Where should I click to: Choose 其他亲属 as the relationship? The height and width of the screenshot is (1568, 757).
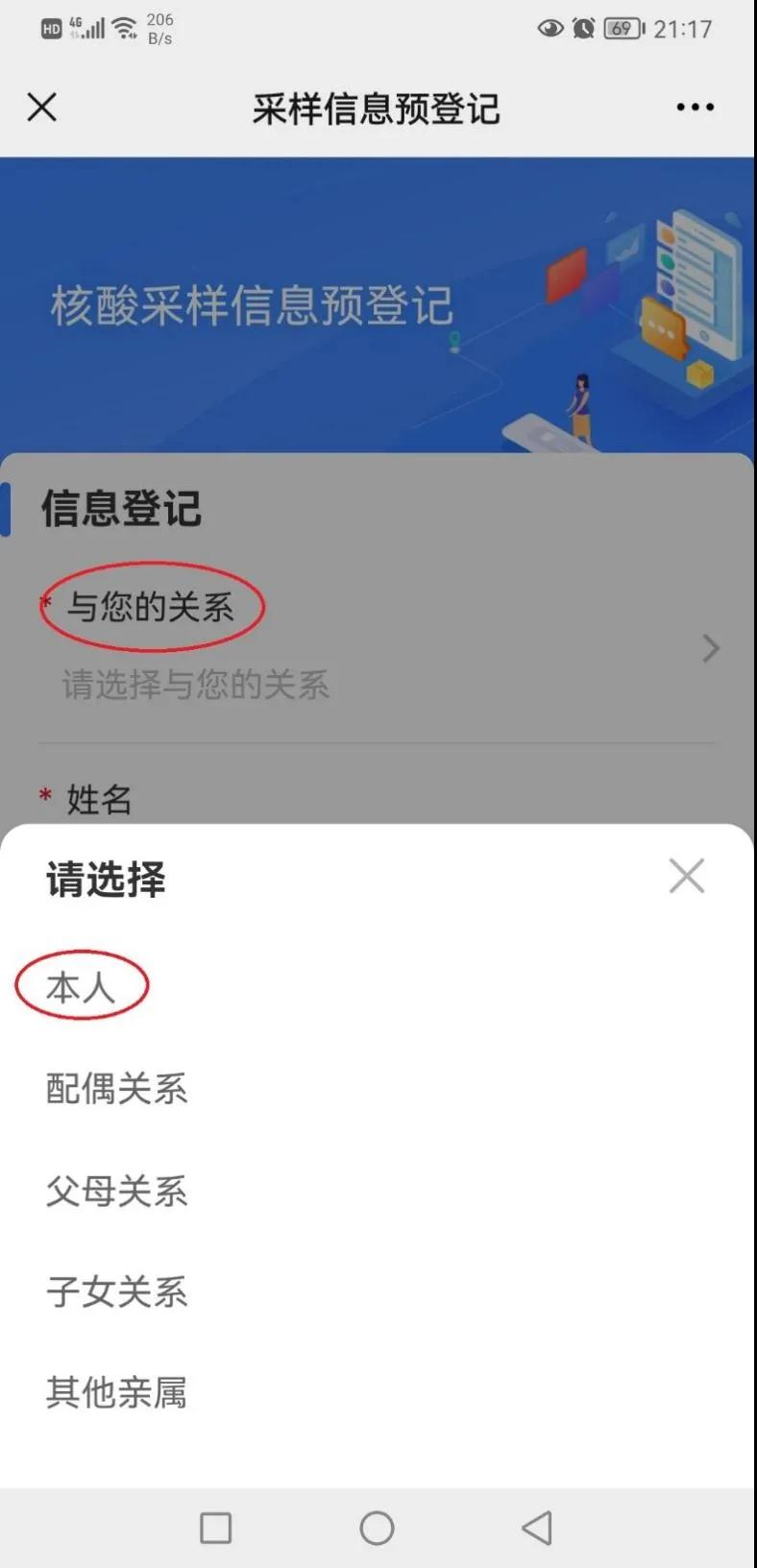pyautogui.click(x=116, y=1392)
